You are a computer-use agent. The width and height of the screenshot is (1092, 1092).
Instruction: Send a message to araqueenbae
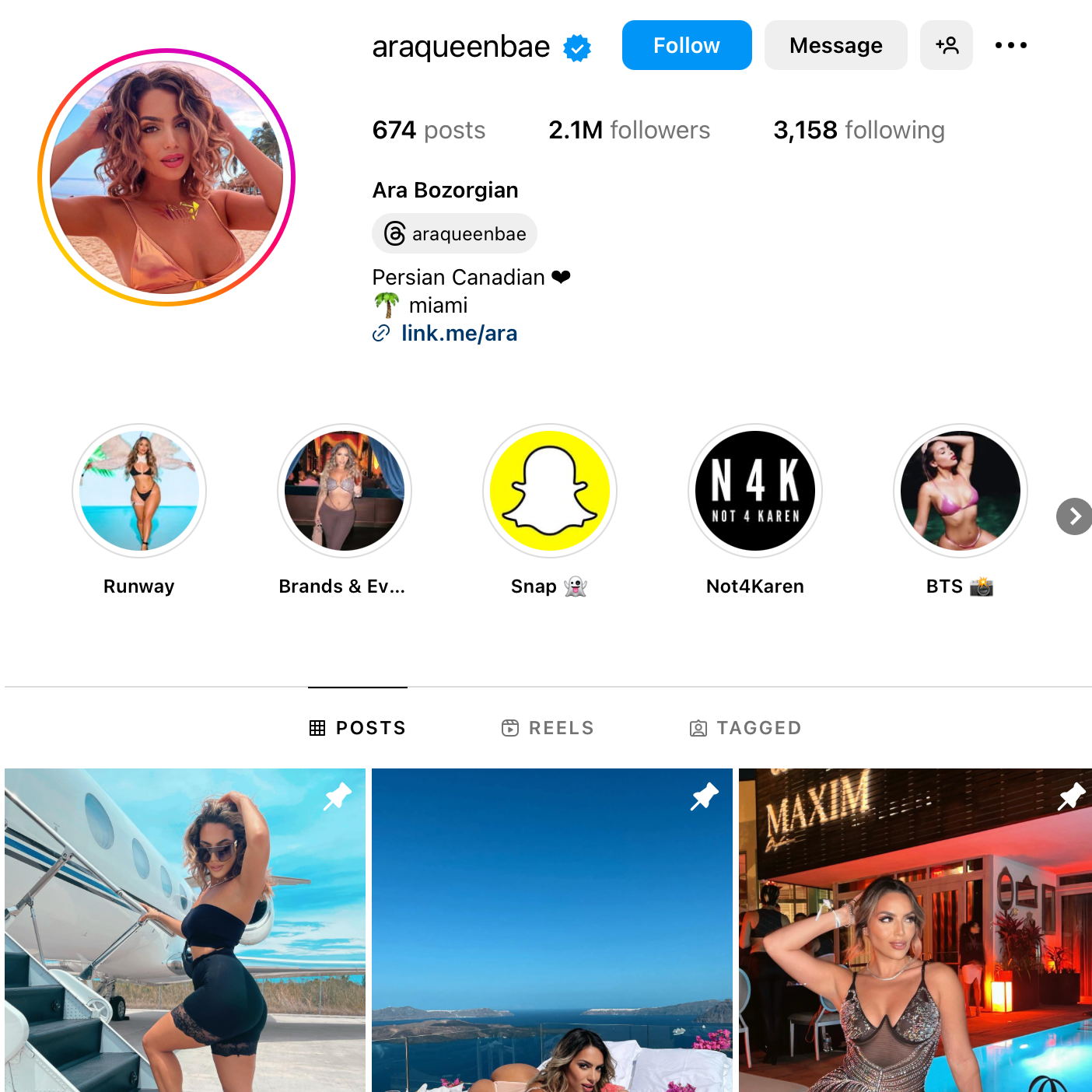point(835,45)
